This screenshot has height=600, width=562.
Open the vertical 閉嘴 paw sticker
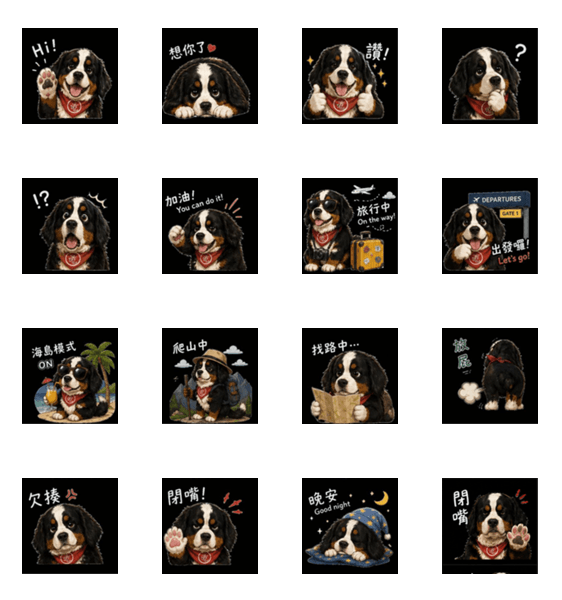point(490,526)
